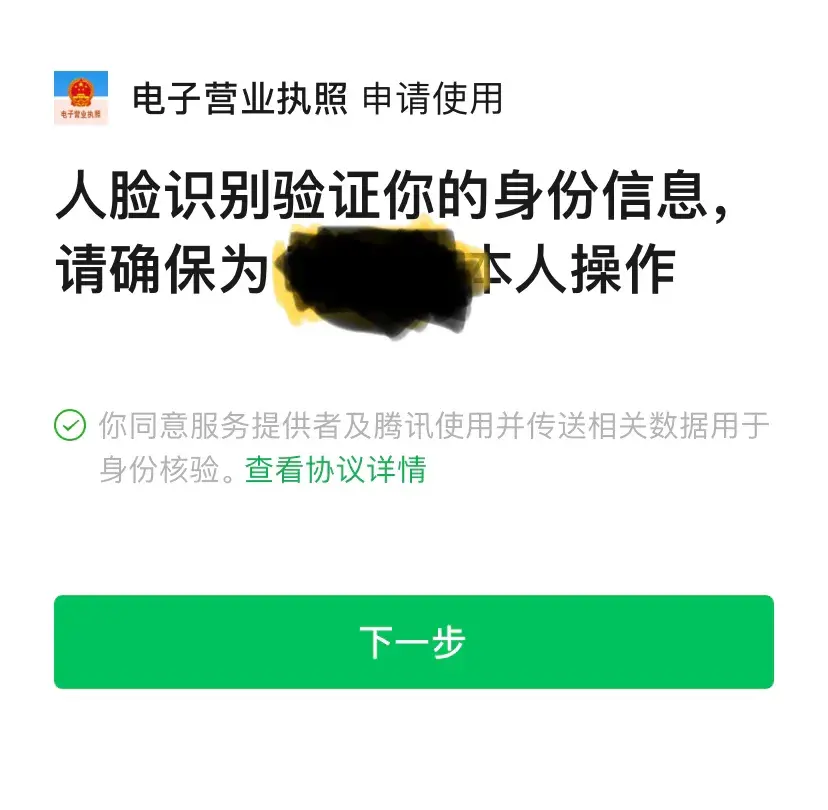828x810 pixels.
Task: Uncheck the data-use agreement checkbox
Action: [x=69, y=425]
